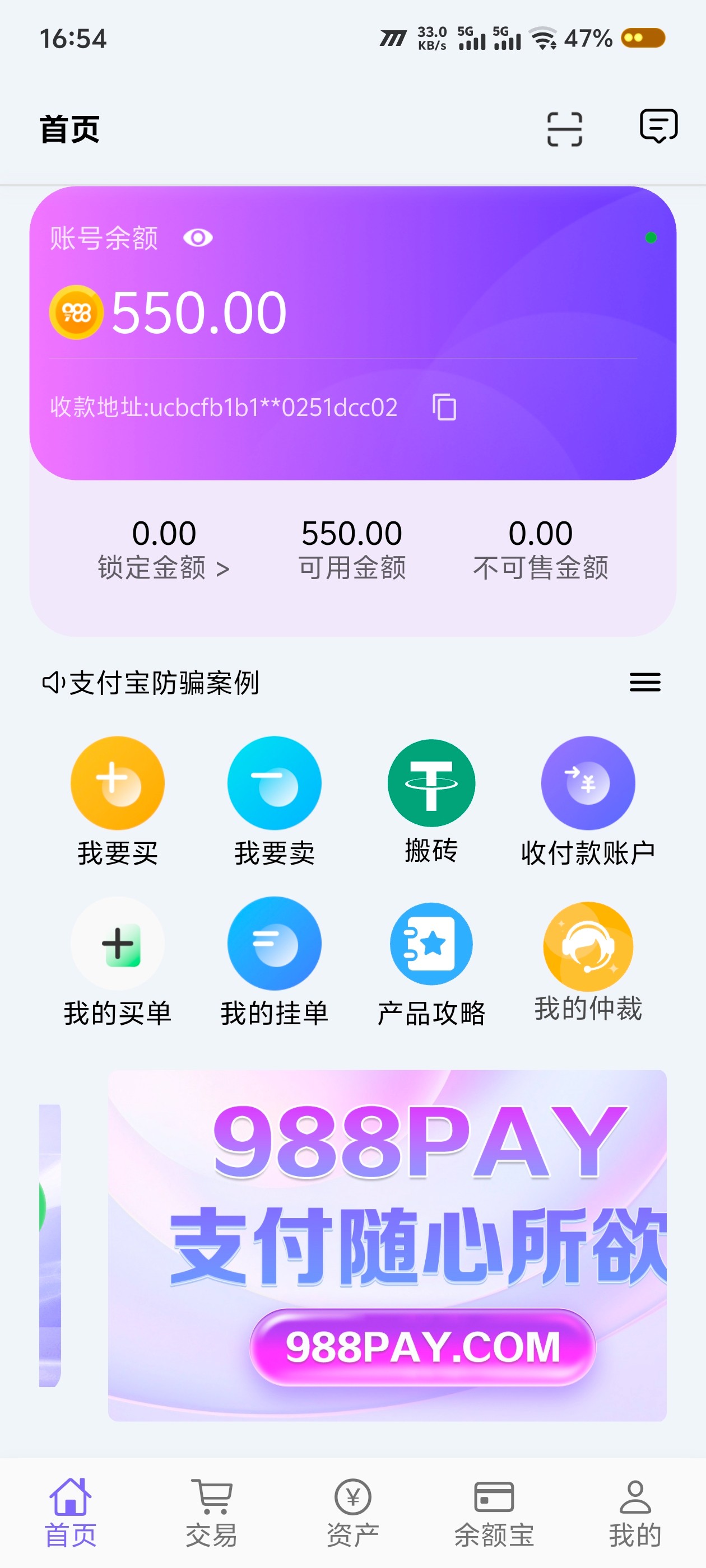Open the 988PAY promotional banner
This screenshot has width=706, height=1568.
coord(387,1245)
